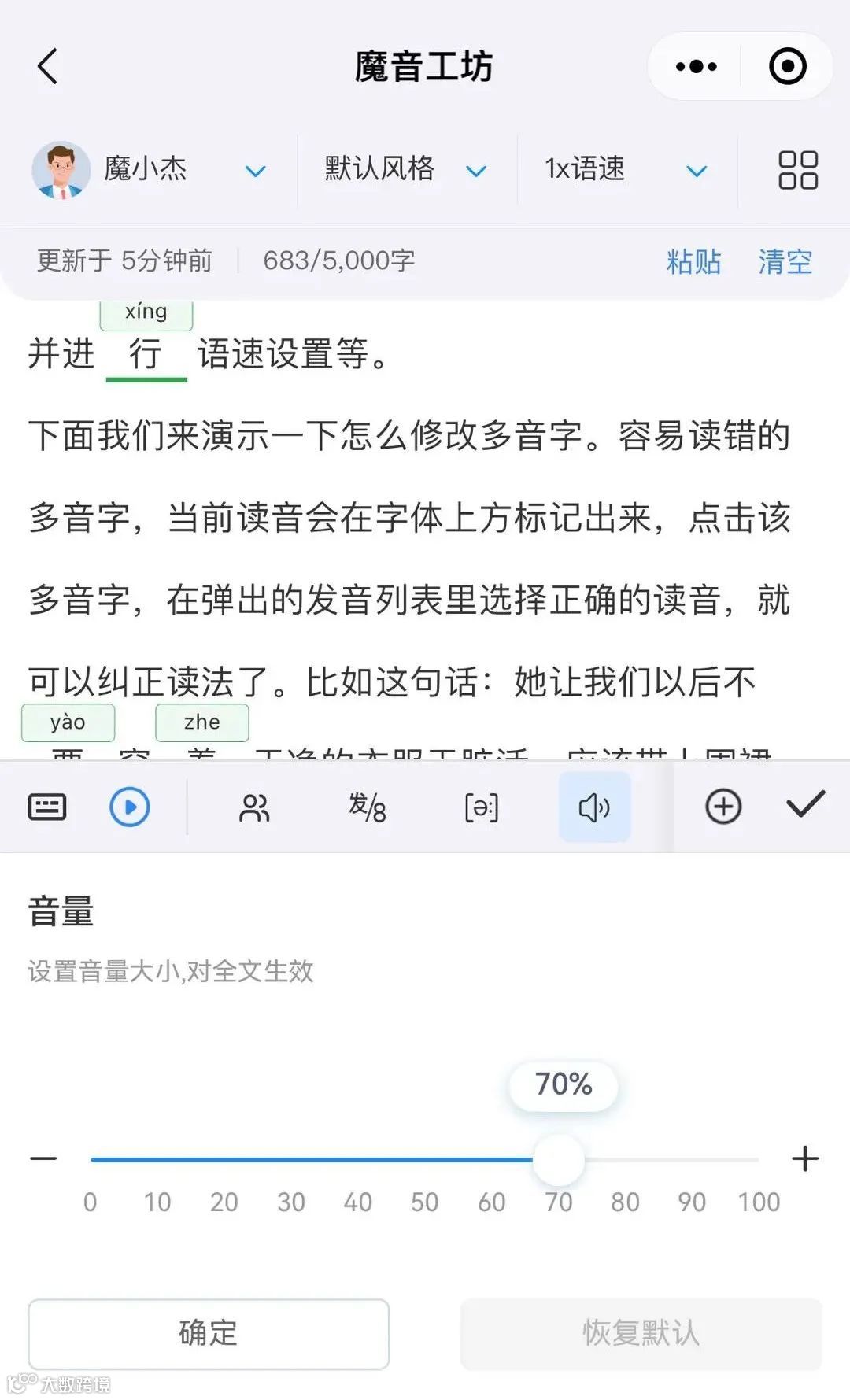The image size is (850, 1400).
Task: Open the volume settings speaker icon
Action: pos(595,807)
